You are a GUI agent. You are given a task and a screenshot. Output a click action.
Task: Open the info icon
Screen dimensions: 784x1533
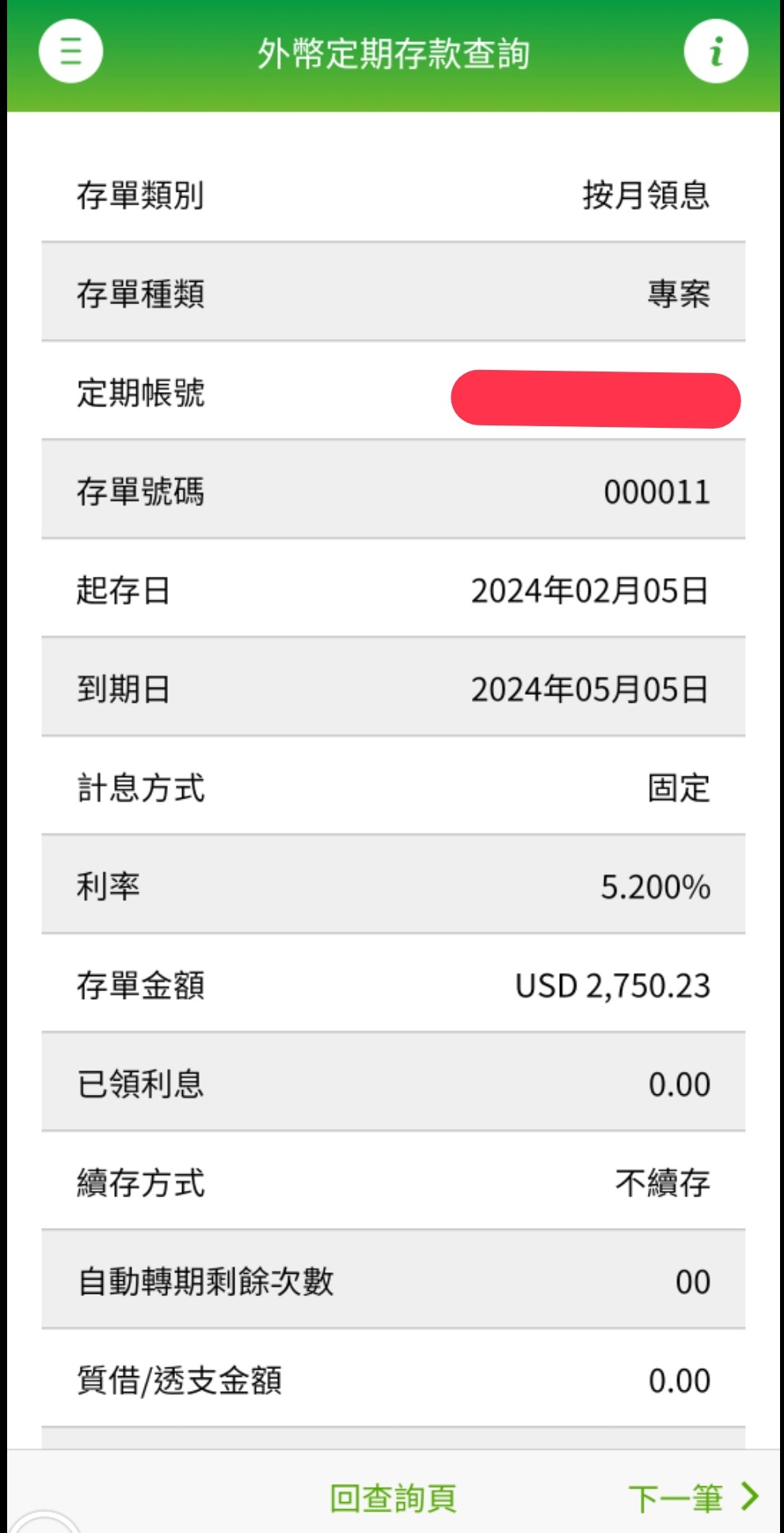tap(715, 51)
